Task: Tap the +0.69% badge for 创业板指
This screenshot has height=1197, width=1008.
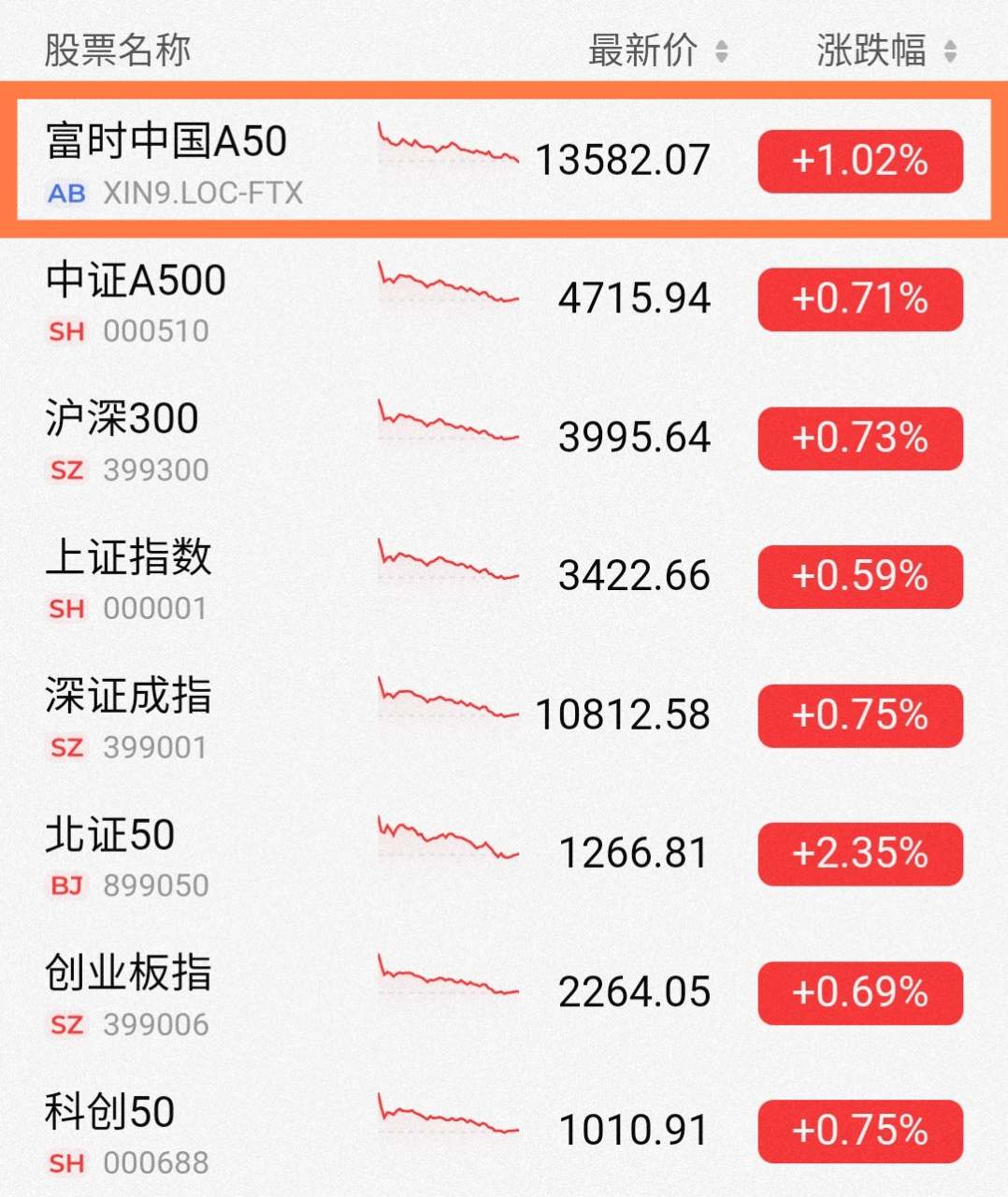Action: [x=858, y=993]
